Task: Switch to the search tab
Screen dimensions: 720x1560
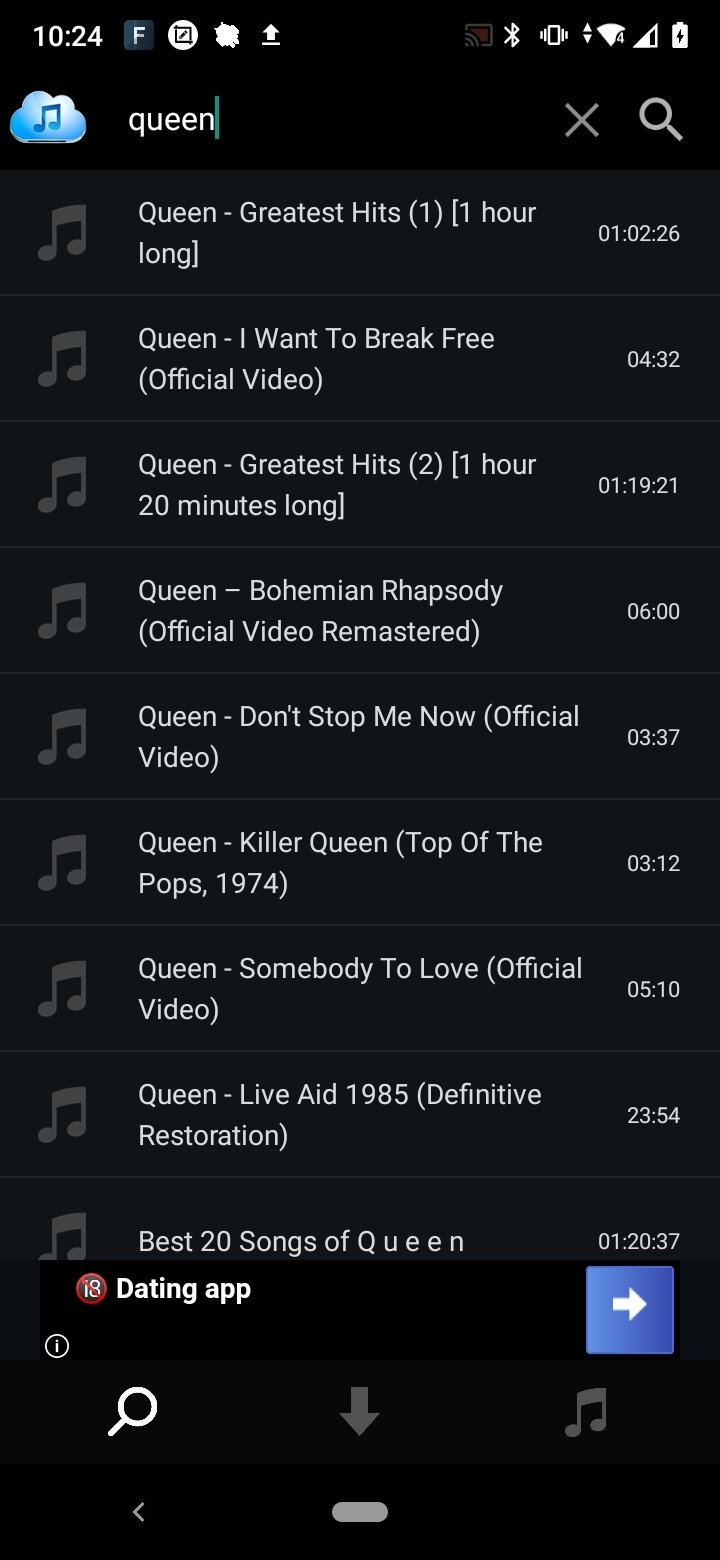Action: (133, 1412)
